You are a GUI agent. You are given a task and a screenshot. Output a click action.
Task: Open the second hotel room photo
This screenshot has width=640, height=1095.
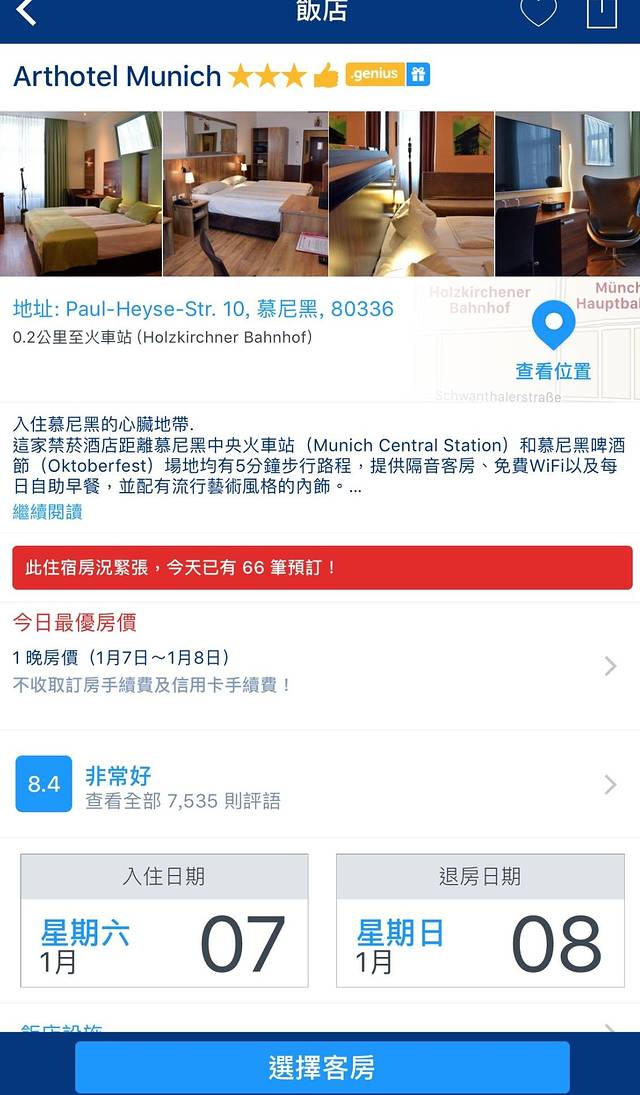[245, 194]
